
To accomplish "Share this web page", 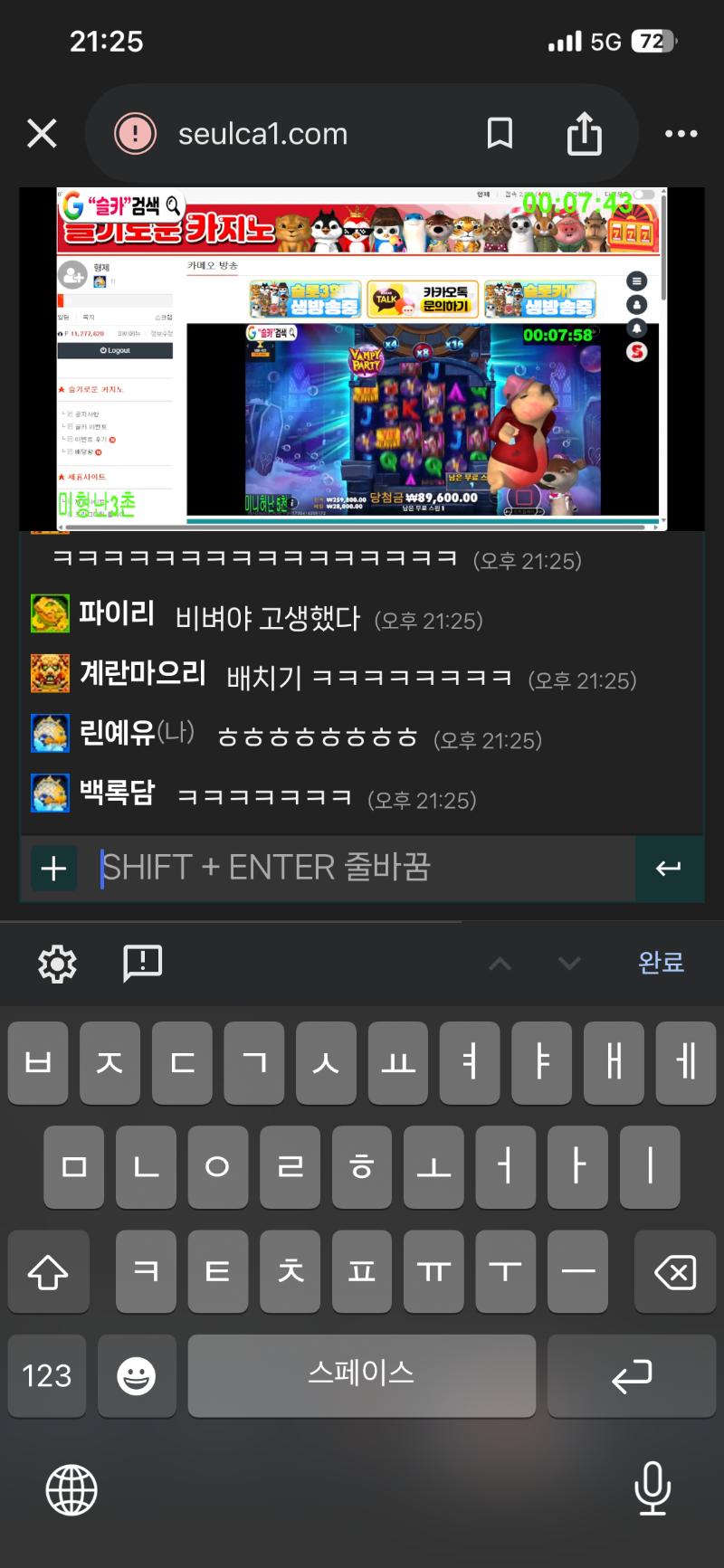I will point(584,134).
